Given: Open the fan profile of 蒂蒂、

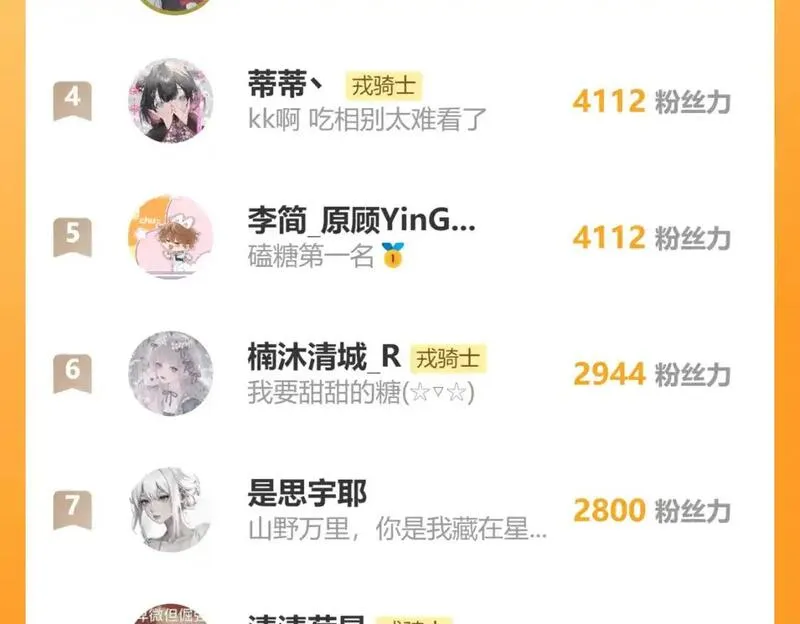Looking at the screenshot, I should click(171, 100).
